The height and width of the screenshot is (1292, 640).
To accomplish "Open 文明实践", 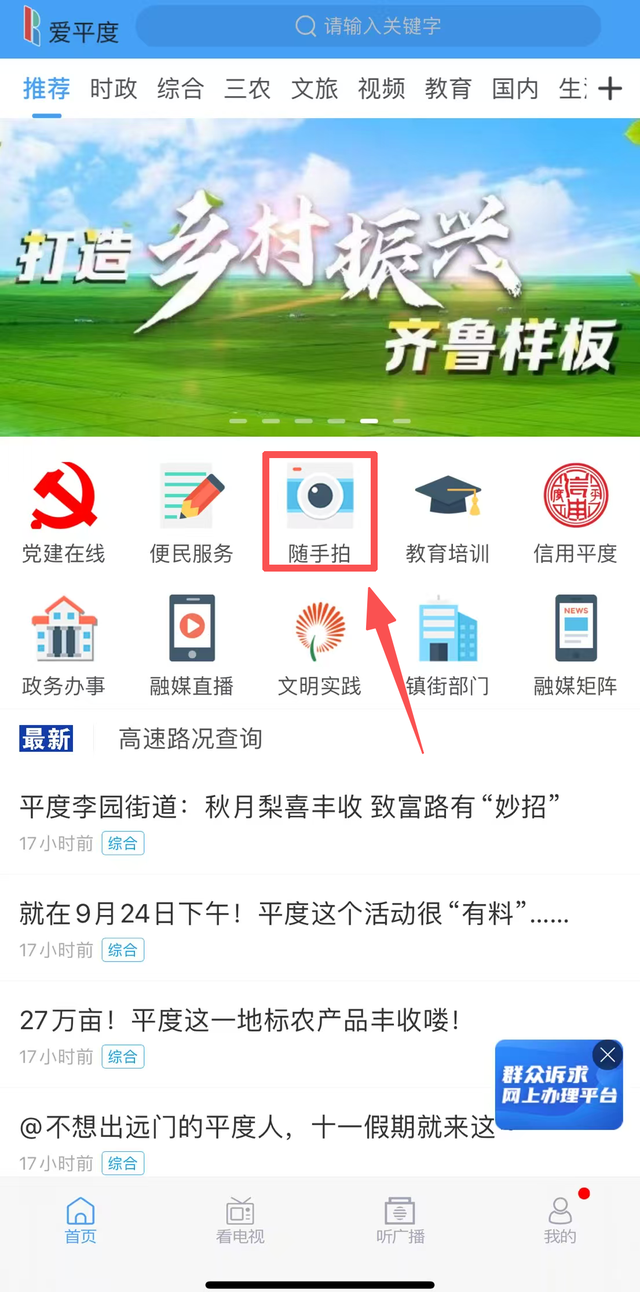I will pos(319,645).
